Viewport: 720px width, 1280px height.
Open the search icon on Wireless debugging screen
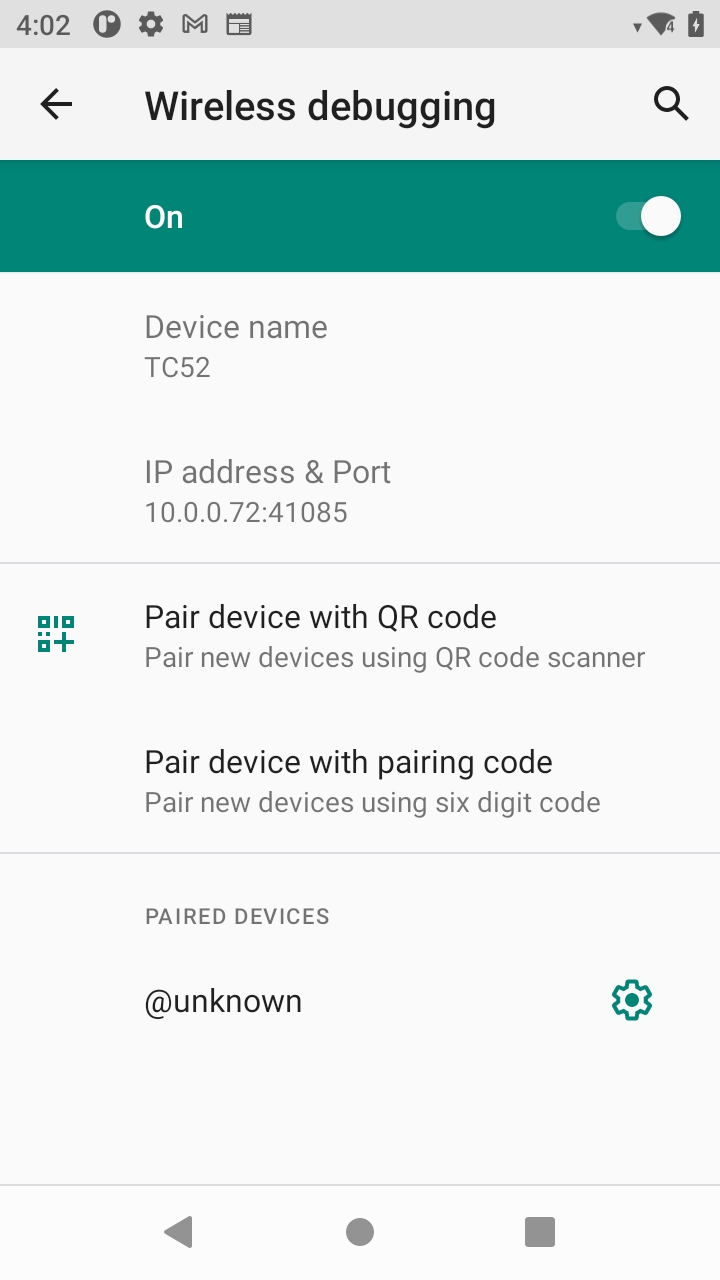[x=670, y=103]
